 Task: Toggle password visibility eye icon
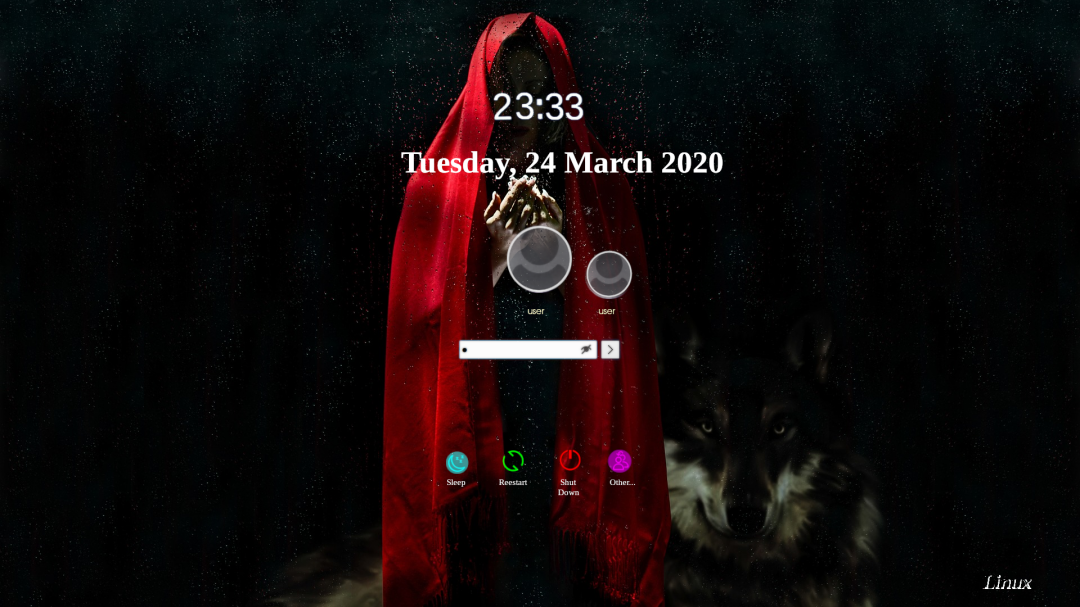586,349
